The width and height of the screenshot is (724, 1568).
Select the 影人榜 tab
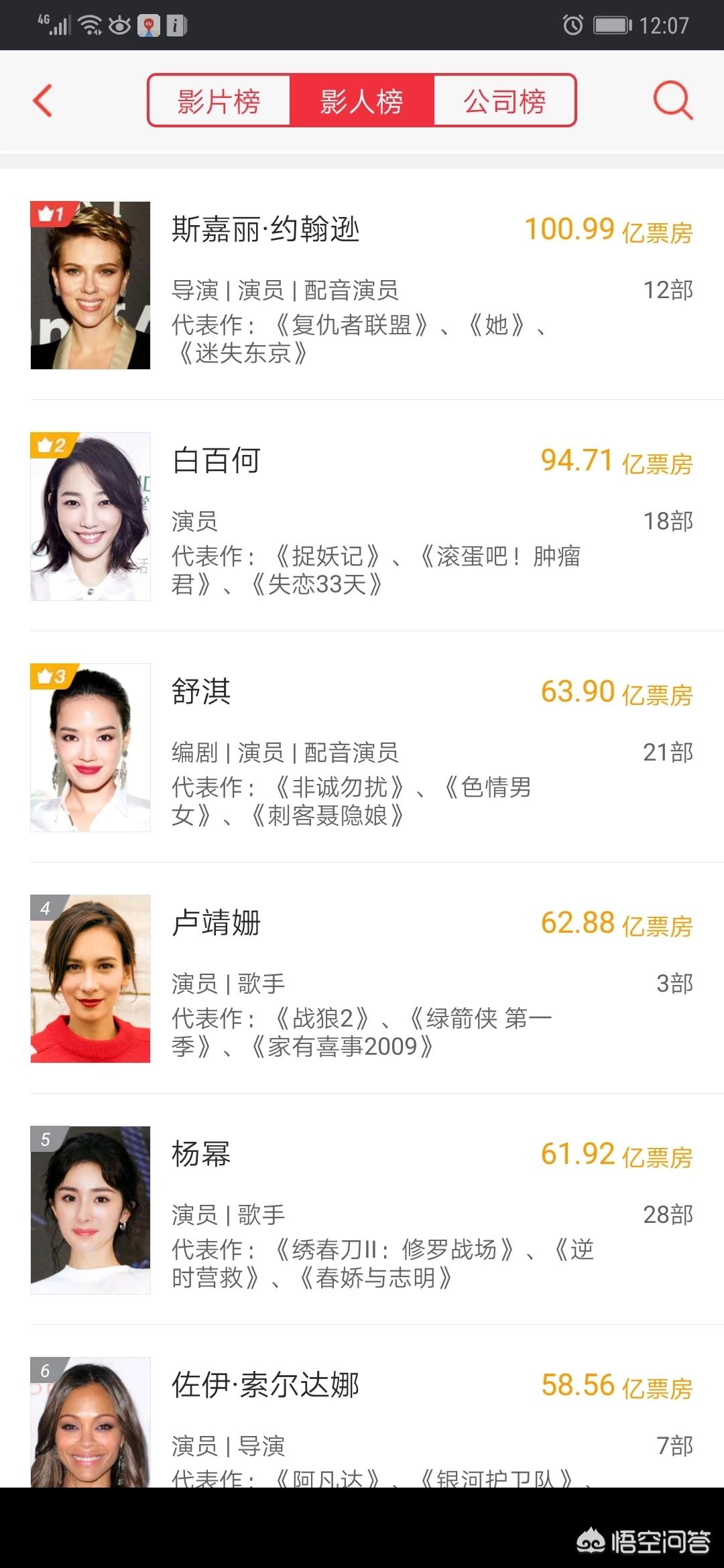pos(362,101)
